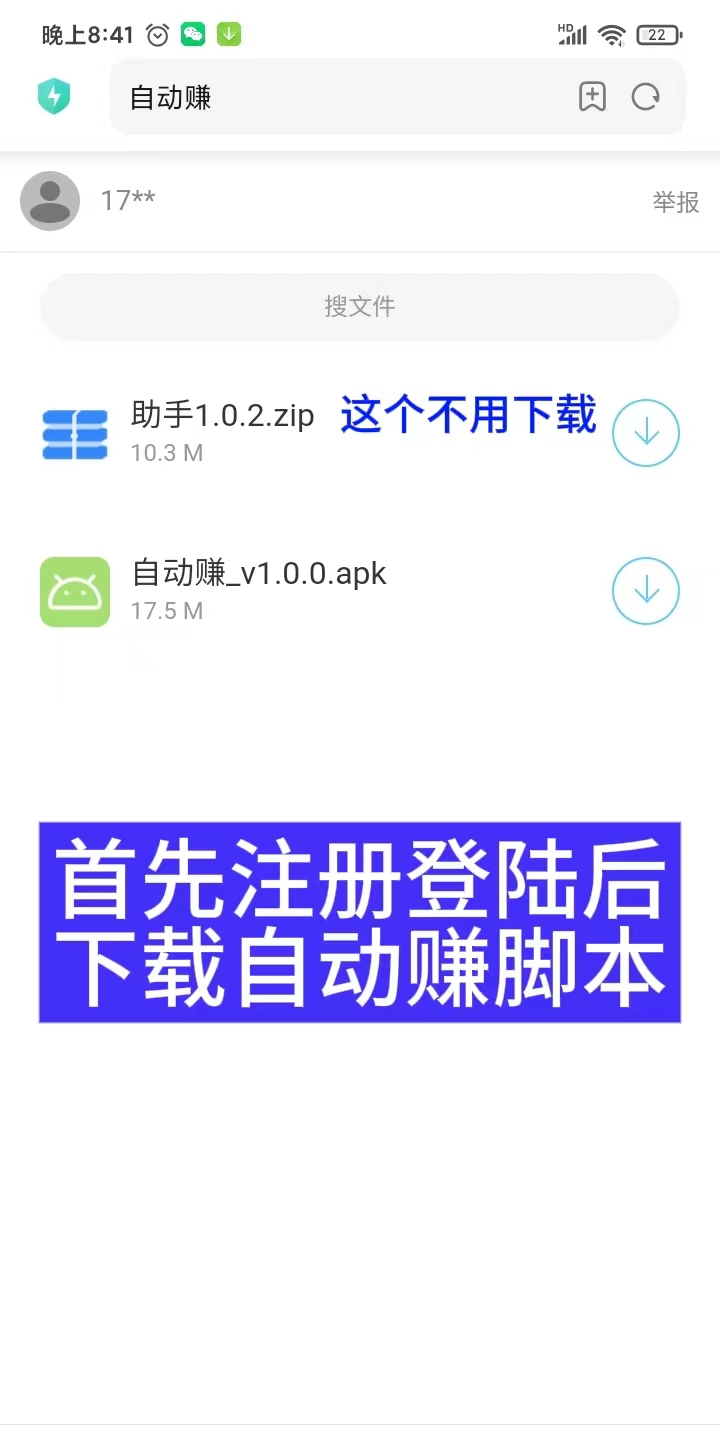720x1438 pixels.
Task: Report this share via 举报
Action: [676, 202]
